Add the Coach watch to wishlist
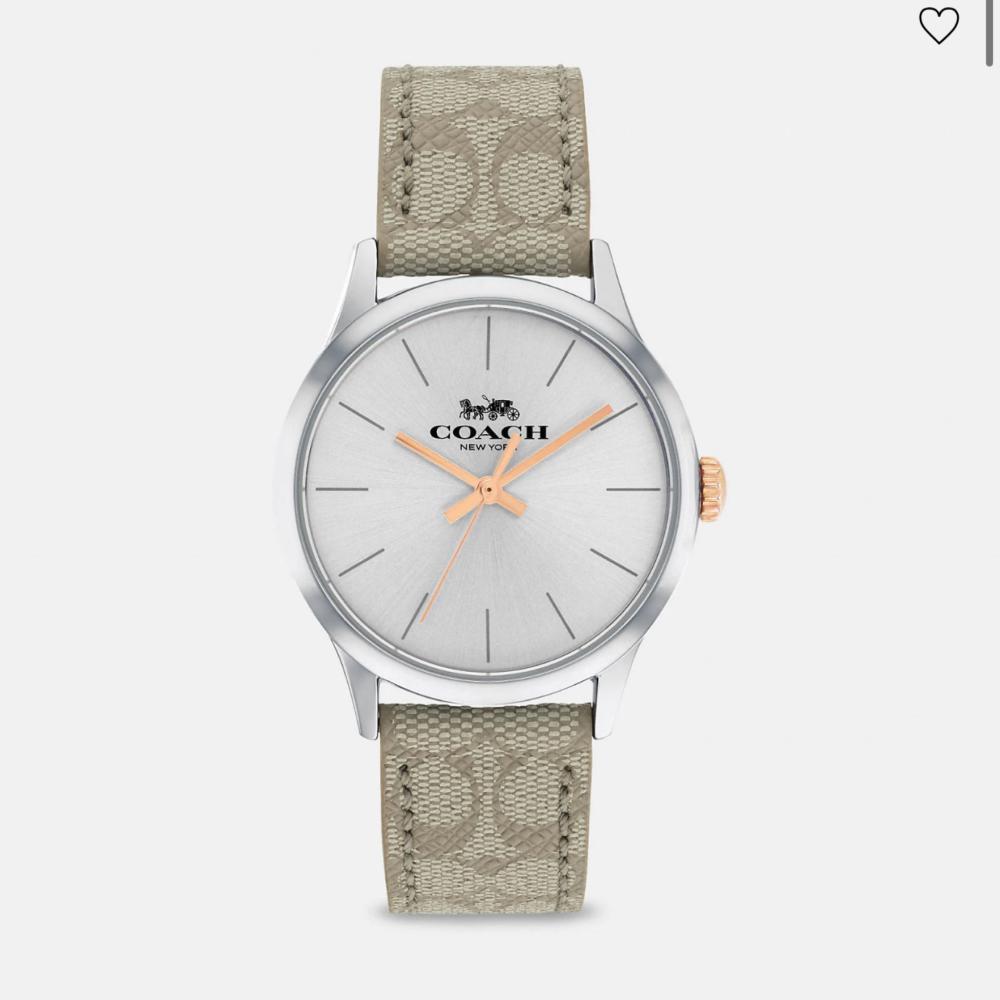The height and width of the screenshot is (1000, 1000). 938,26
